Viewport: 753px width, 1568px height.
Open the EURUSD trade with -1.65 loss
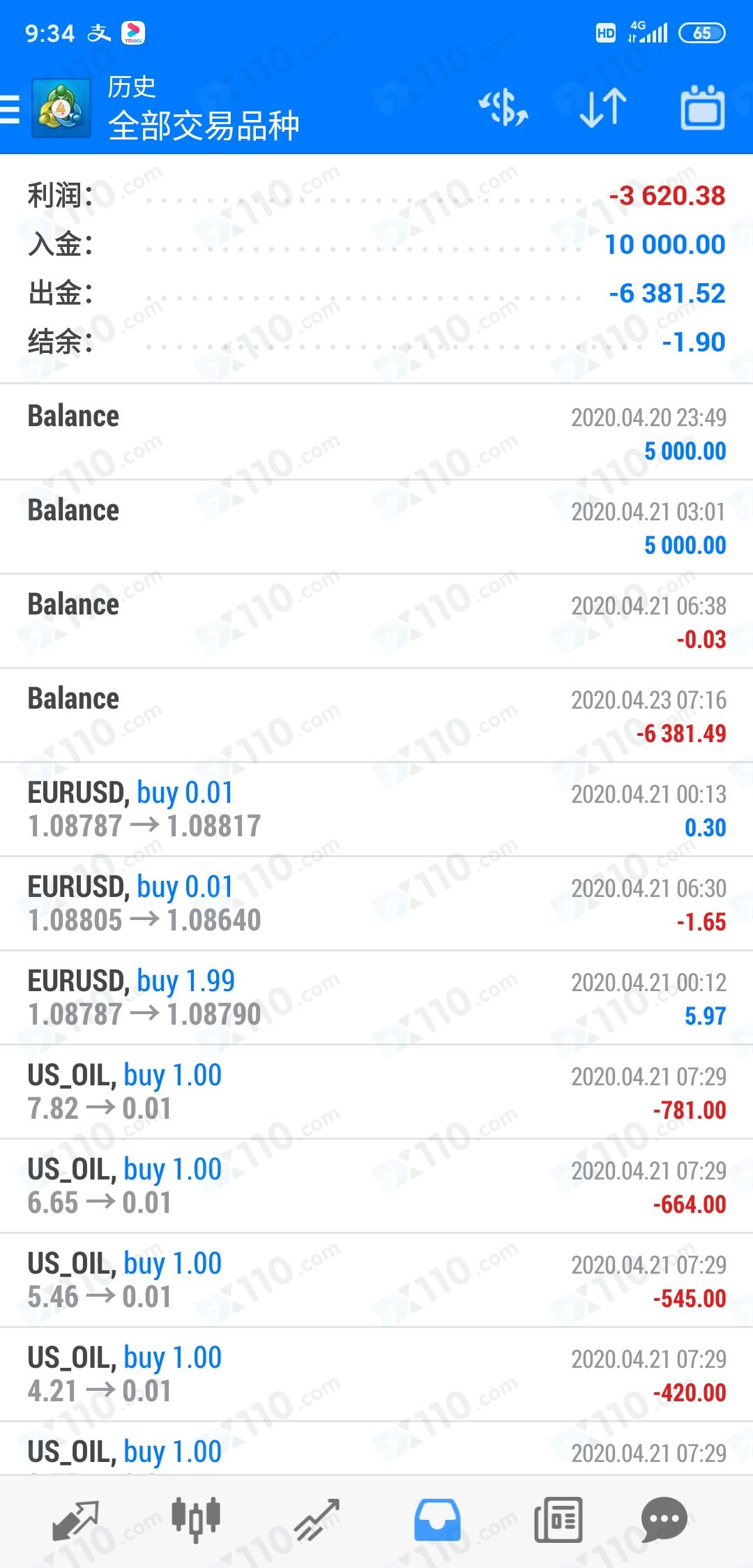pos(376,904)
